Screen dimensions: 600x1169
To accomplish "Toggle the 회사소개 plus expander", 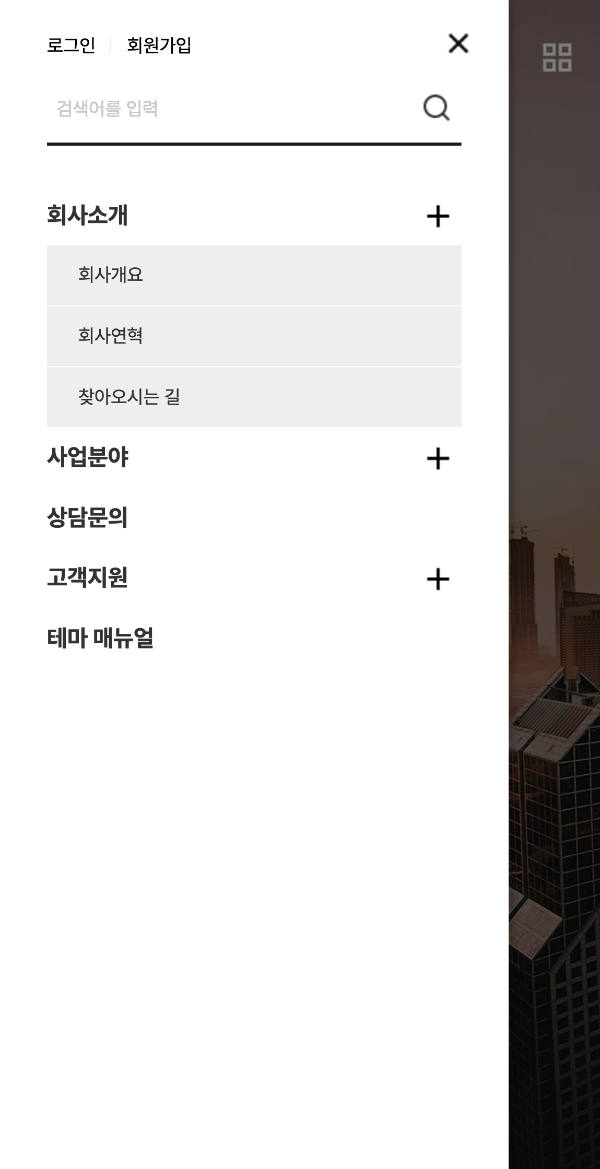I will click(437, 216).
